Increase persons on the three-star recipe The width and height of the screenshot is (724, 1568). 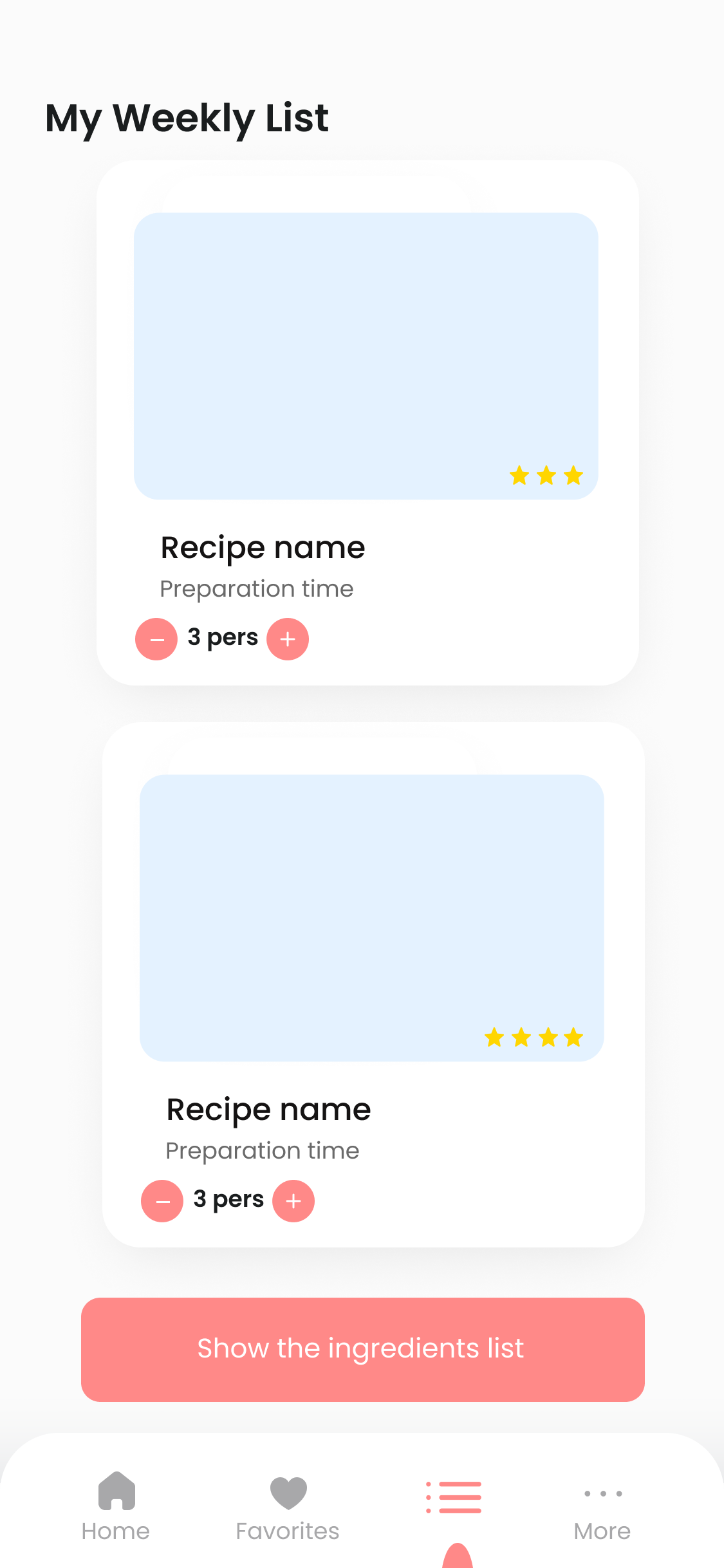click(288, 639)
